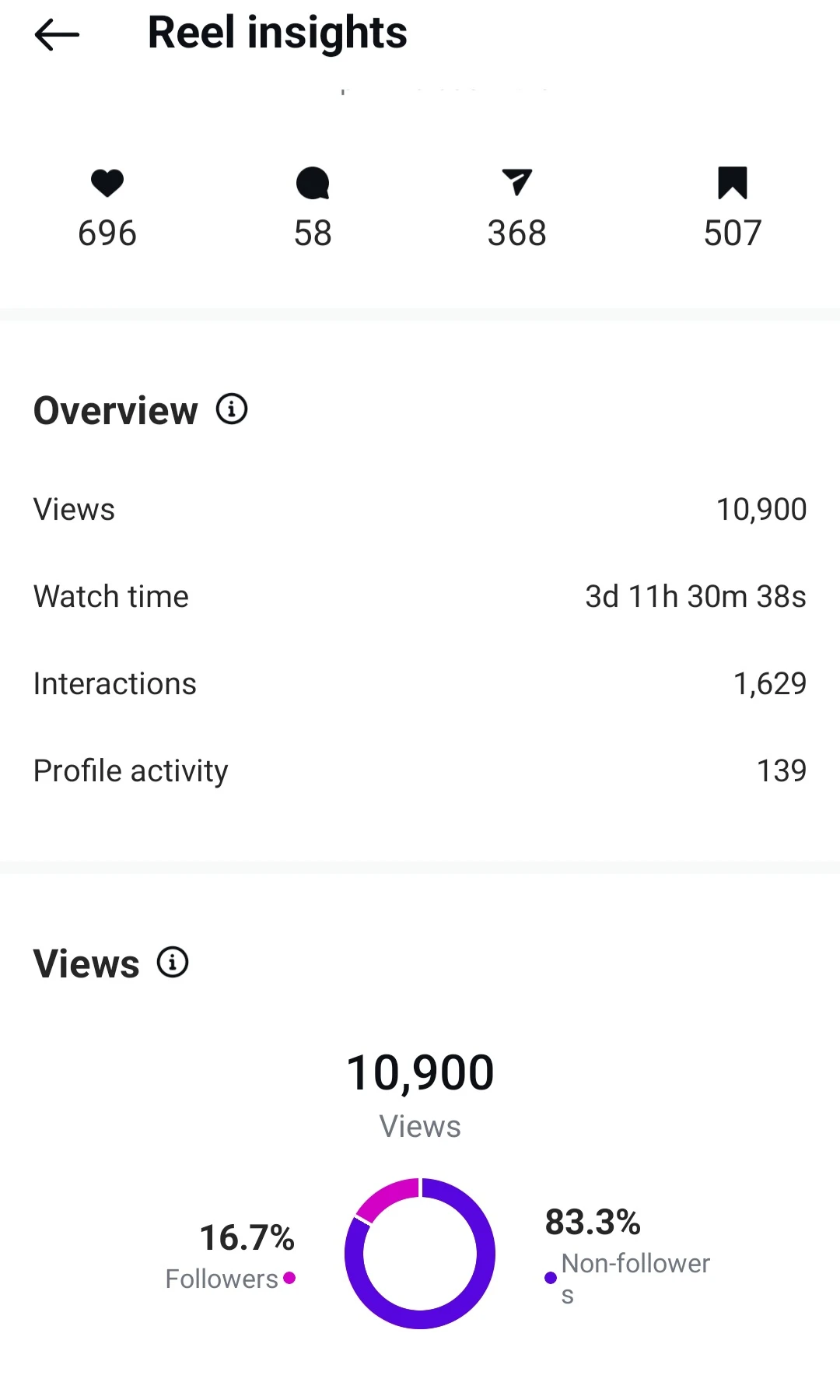Screen dimensions: 840x1400
Task: Open the info icon beside Overview
Action: tap(232, 409)
